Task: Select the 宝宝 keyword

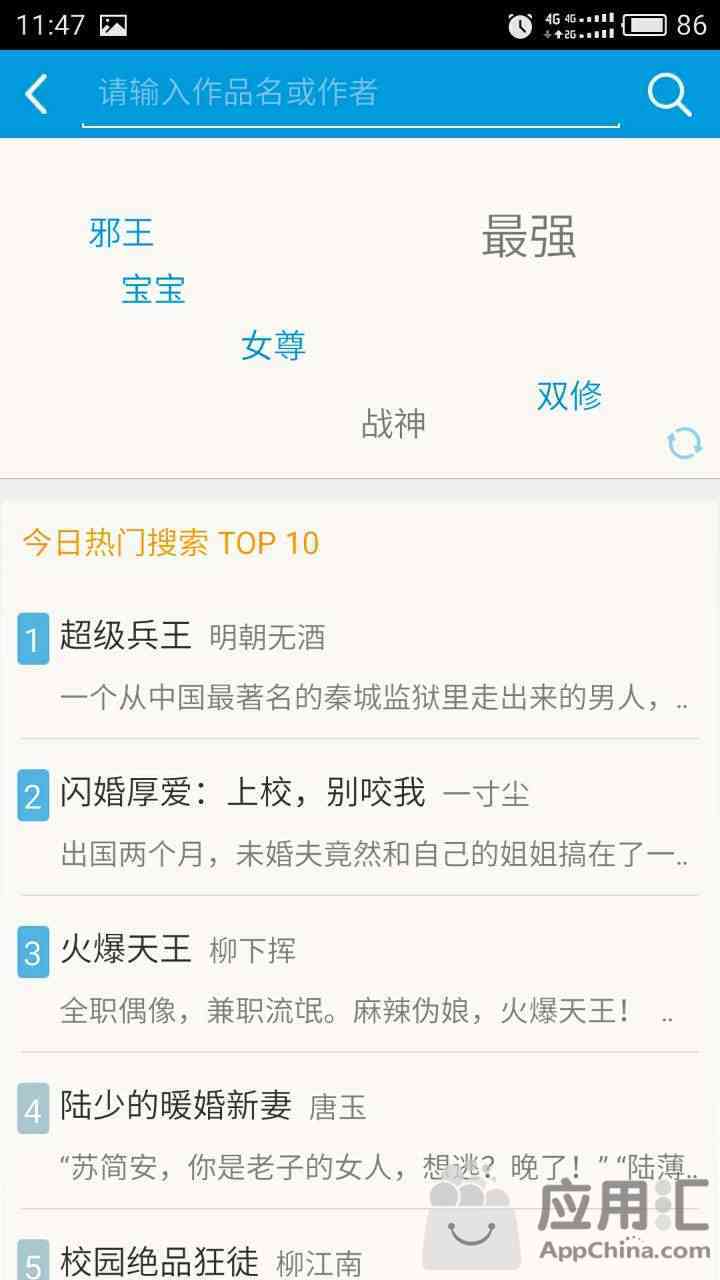Action: coord(153,289)
